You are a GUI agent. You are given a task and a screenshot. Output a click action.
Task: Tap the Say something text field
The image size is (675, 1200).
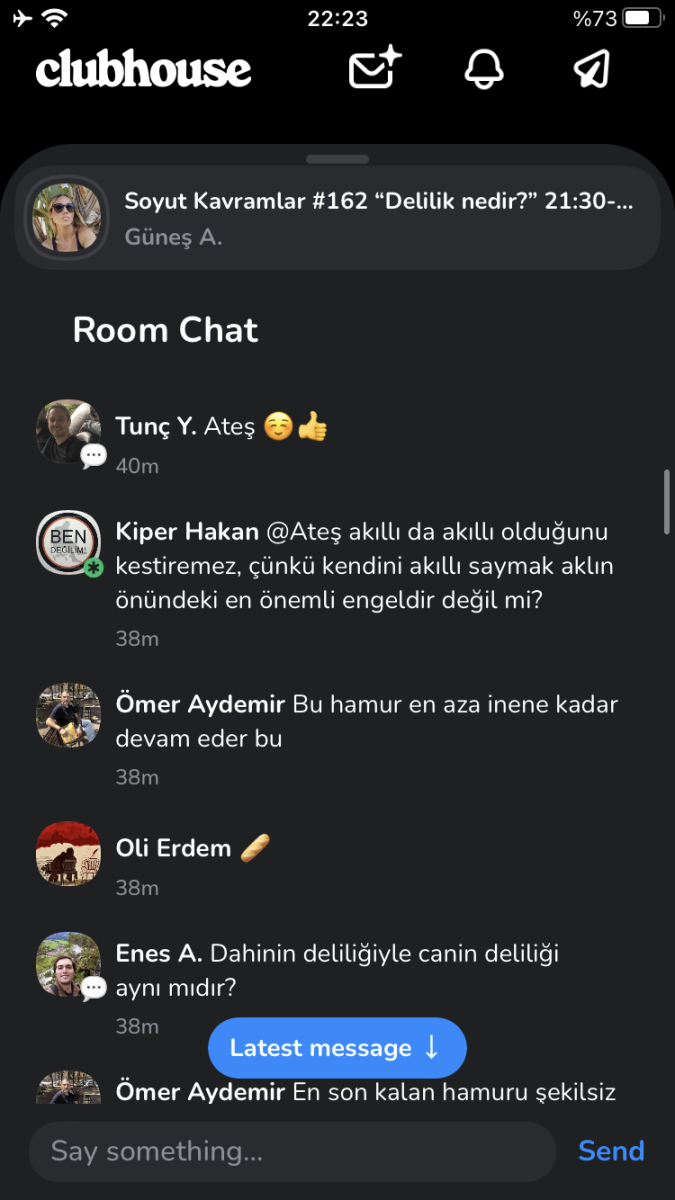(x=292, y=1151)
